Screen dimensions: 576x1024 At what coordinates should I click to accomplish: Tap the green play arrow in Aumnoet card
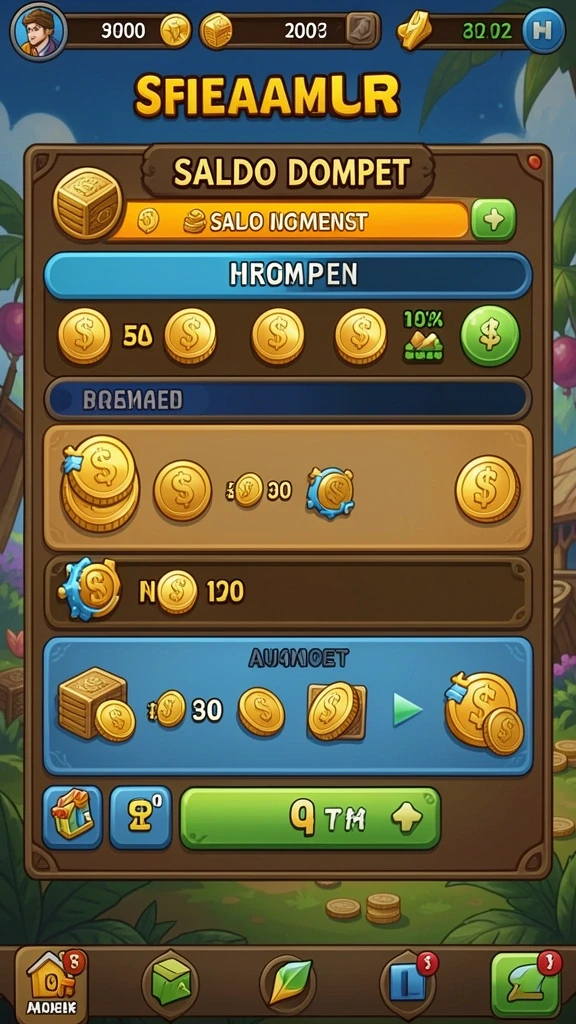[407, 711]
